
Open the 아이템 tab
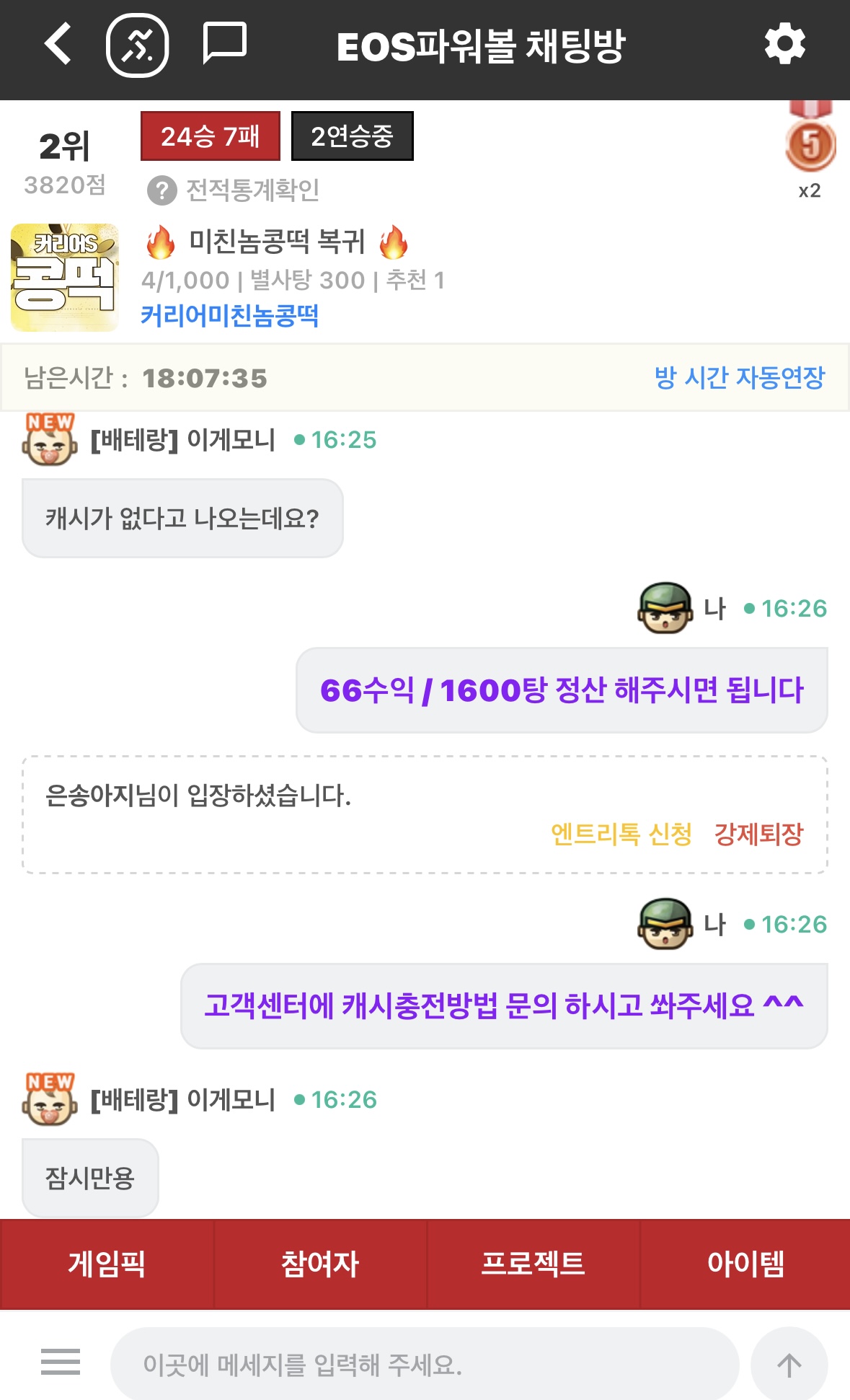pyautogui.click(x=745, y=1264)
